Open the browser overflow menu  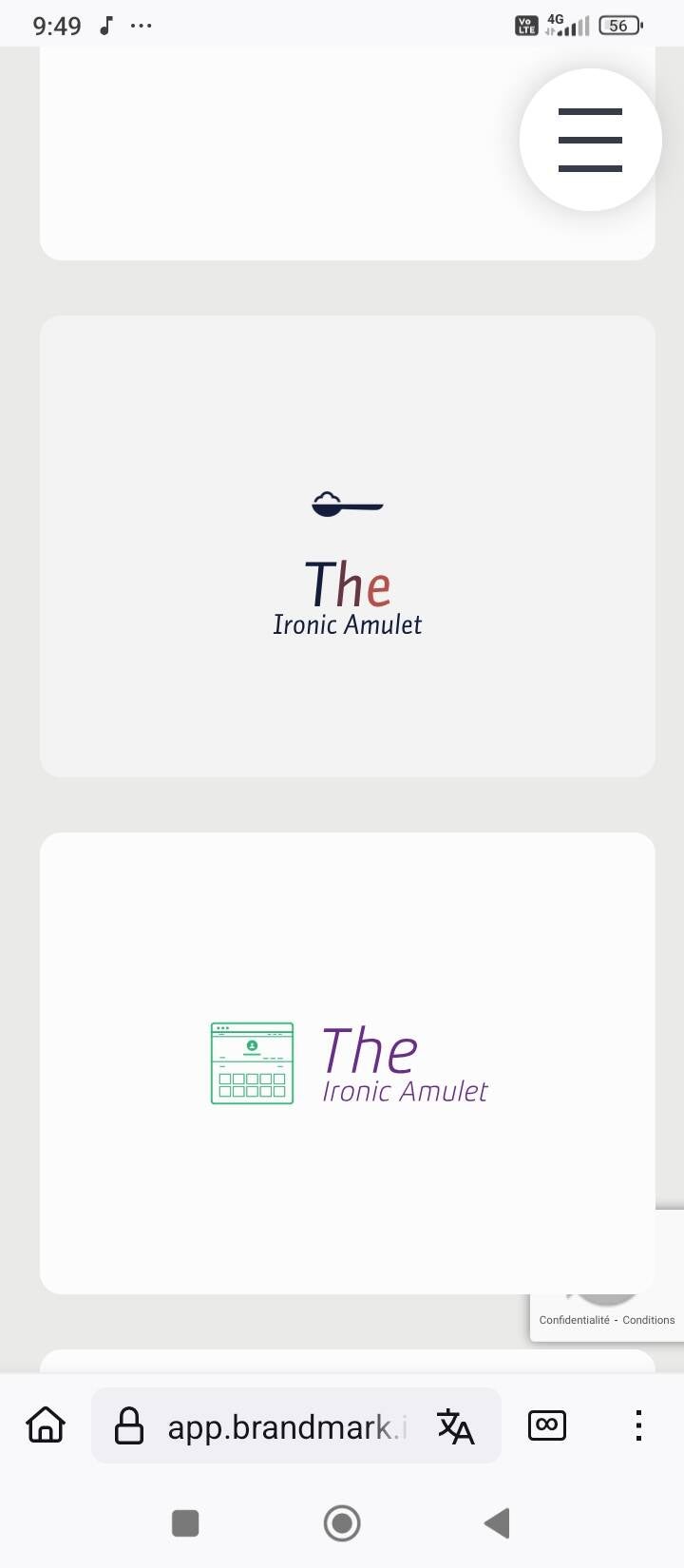pyautogui.click(x=638, y=1425)
